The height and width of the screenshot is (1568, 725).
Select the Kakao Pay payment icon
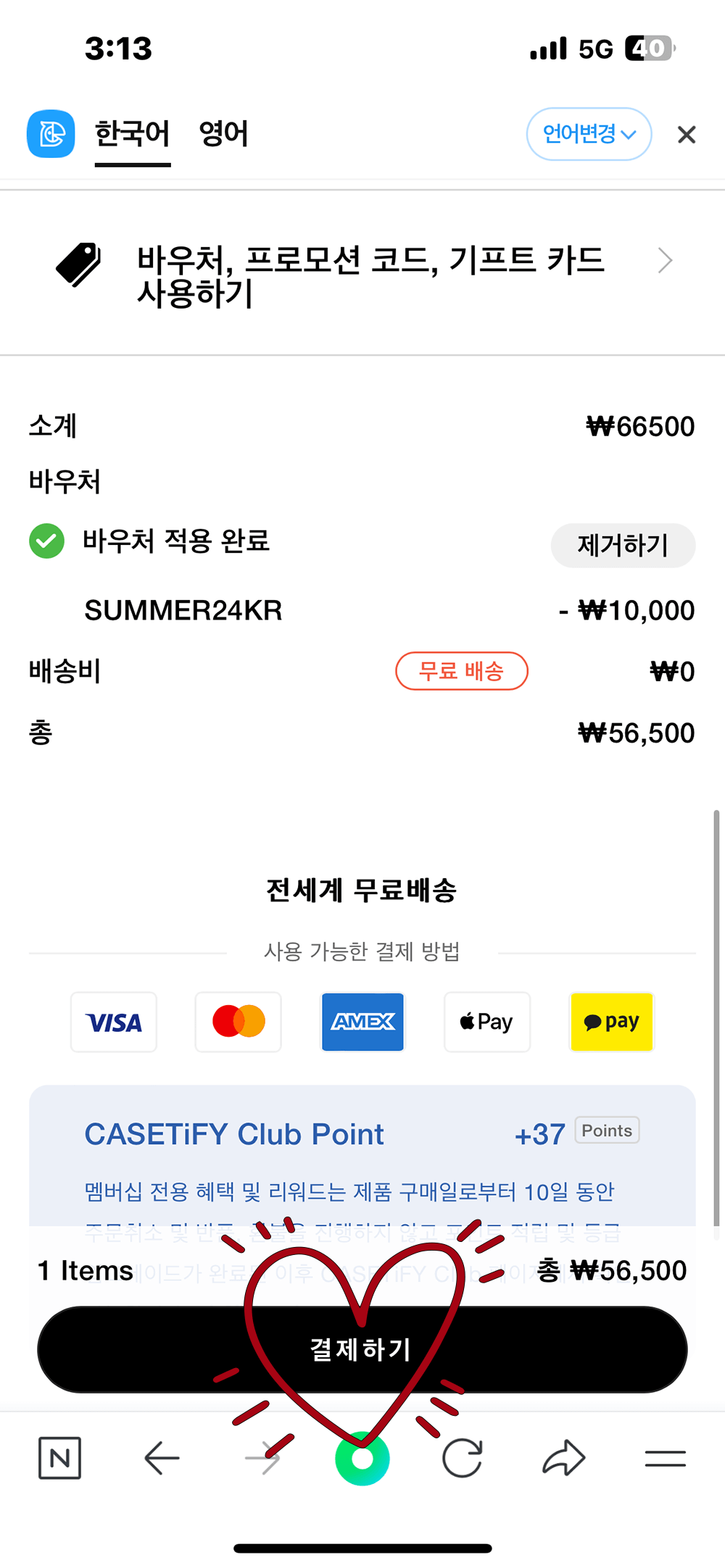(611, 1022)
